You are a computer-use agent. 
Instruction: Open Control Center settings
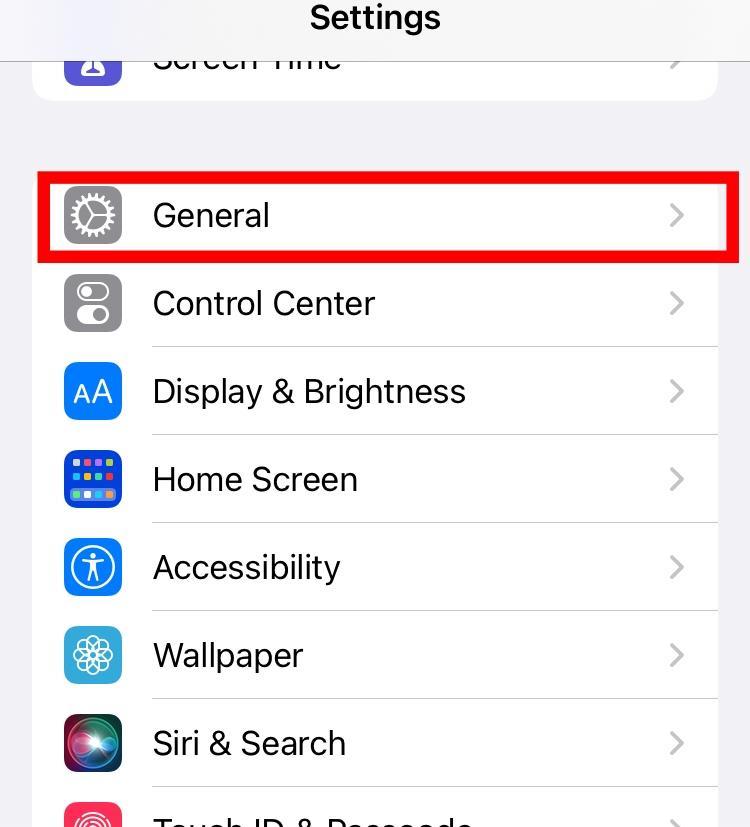point(375,303)
